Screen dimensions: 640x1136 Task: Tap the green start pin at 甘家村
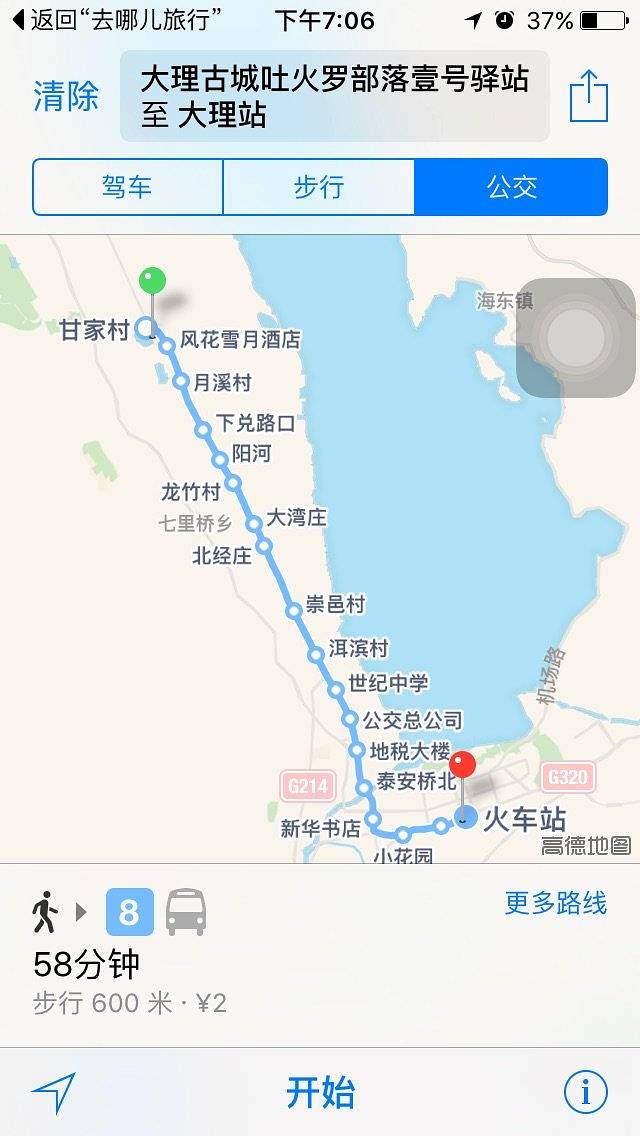tap(152, 281)
